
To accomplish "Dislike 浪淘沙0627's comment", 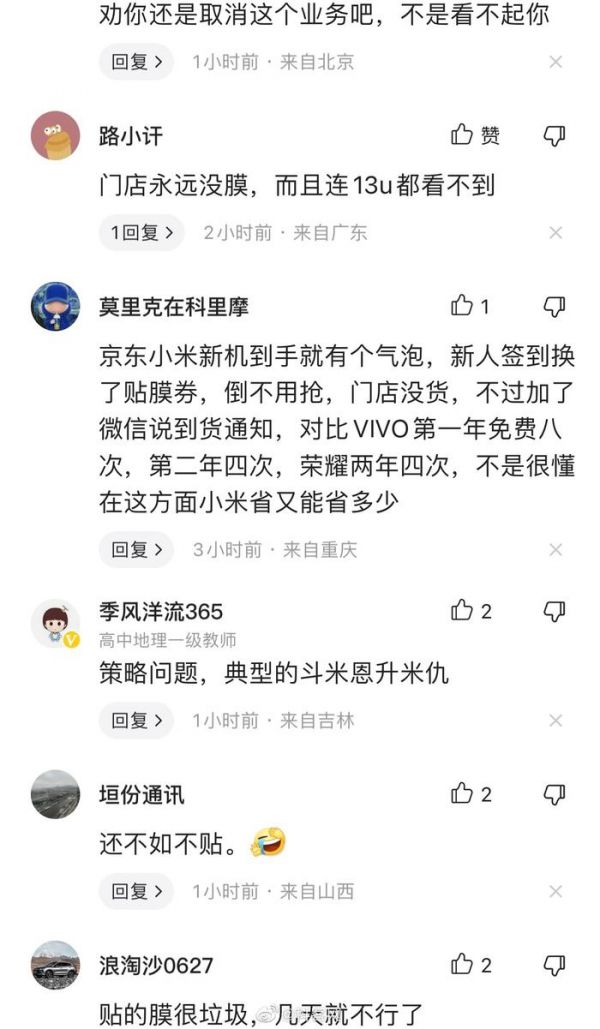I will coord(555,965).
